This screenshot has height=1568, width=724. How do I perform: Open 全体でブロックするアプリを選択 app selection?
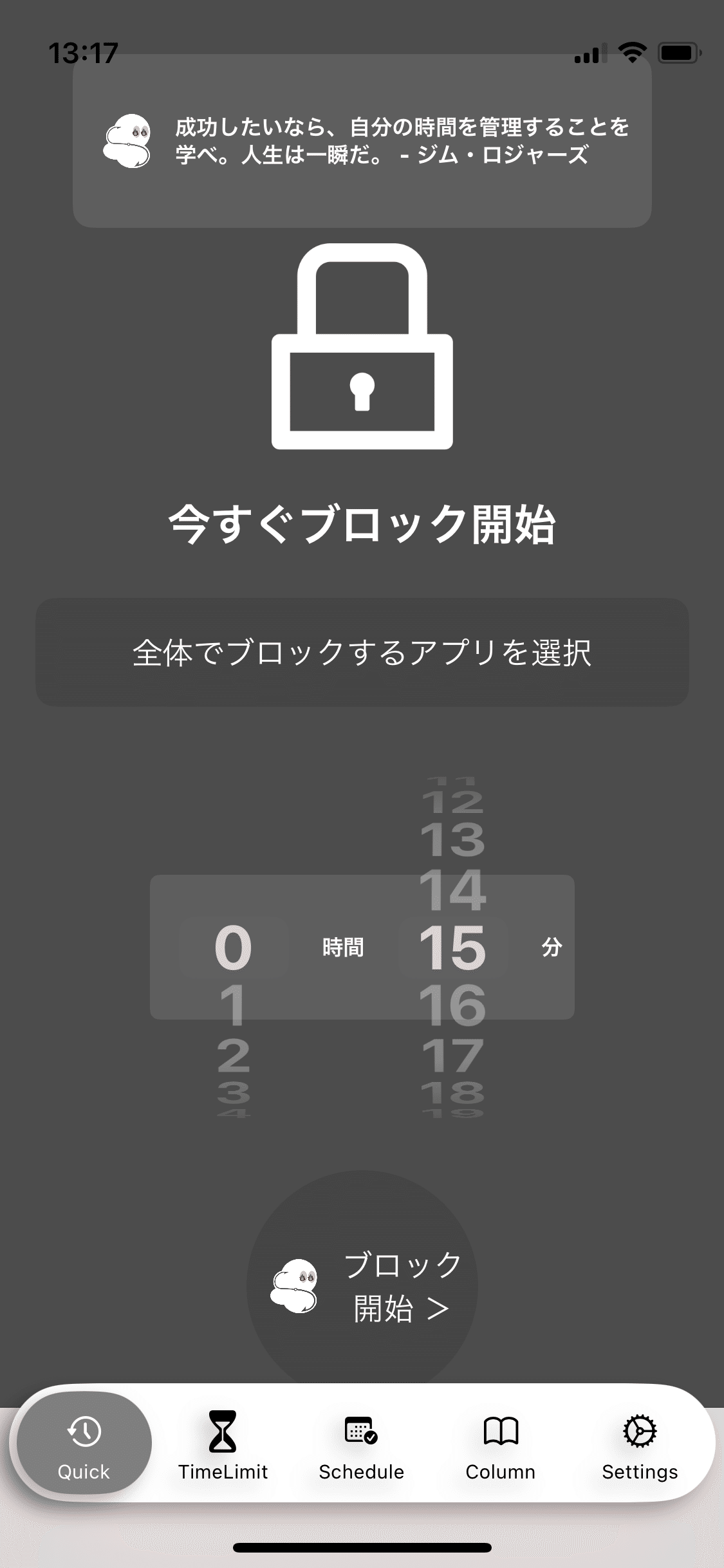pyautogui.click(x=362, y=651)
